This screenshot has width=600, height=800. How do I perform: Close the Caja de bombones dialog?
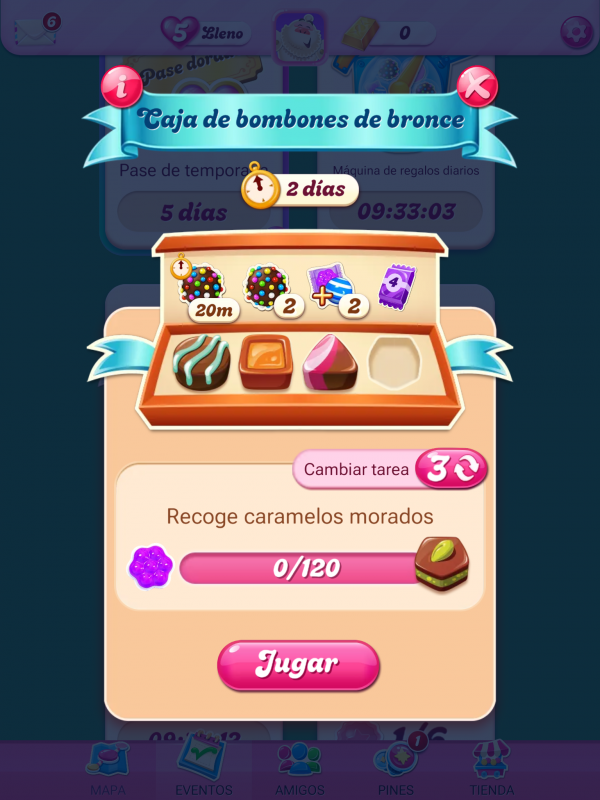tap(478, 87)
